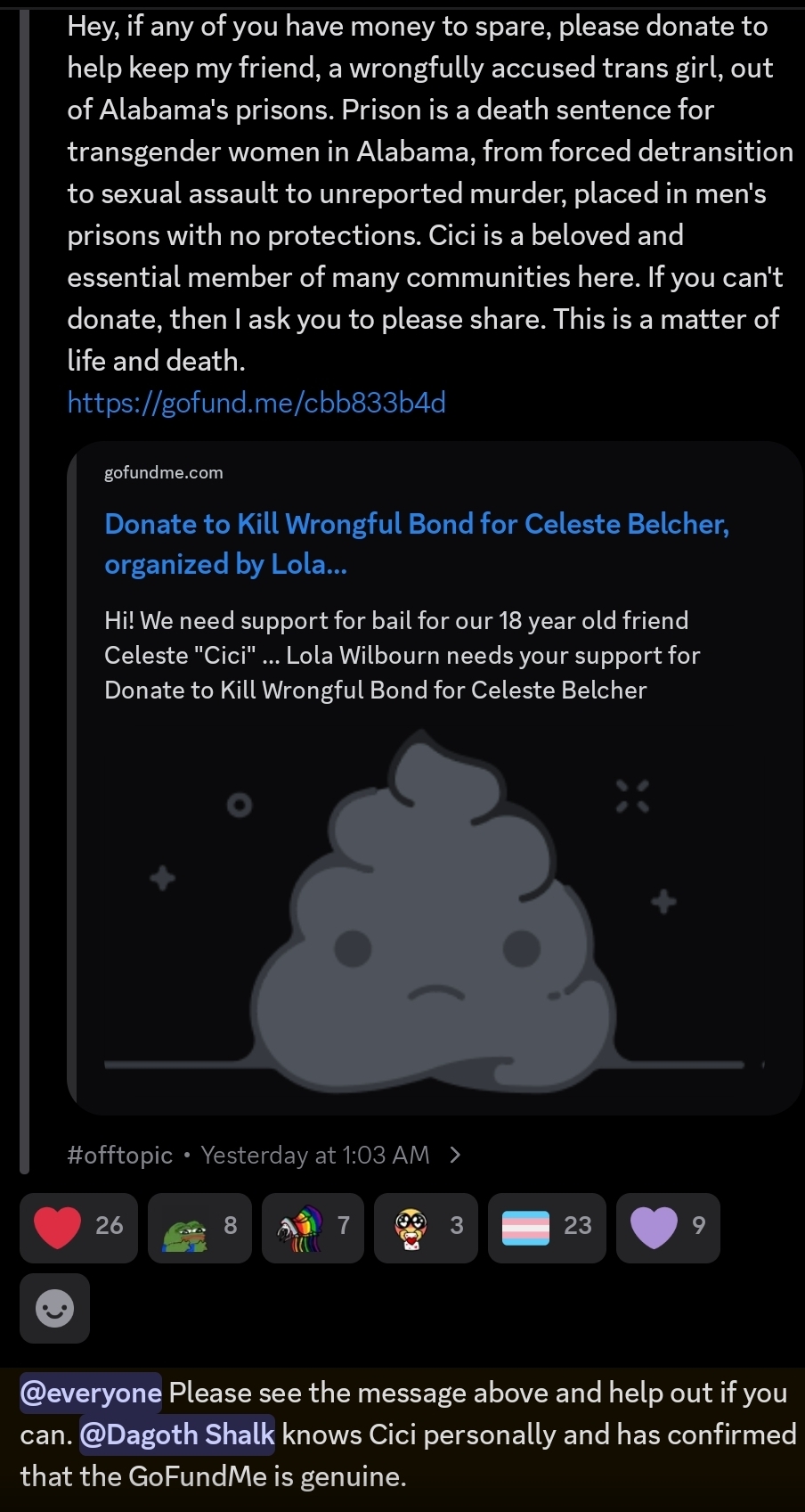React with the trans flag emoji
The height and width of the screenshot is (1512, 805).
tap(547, 1227)
